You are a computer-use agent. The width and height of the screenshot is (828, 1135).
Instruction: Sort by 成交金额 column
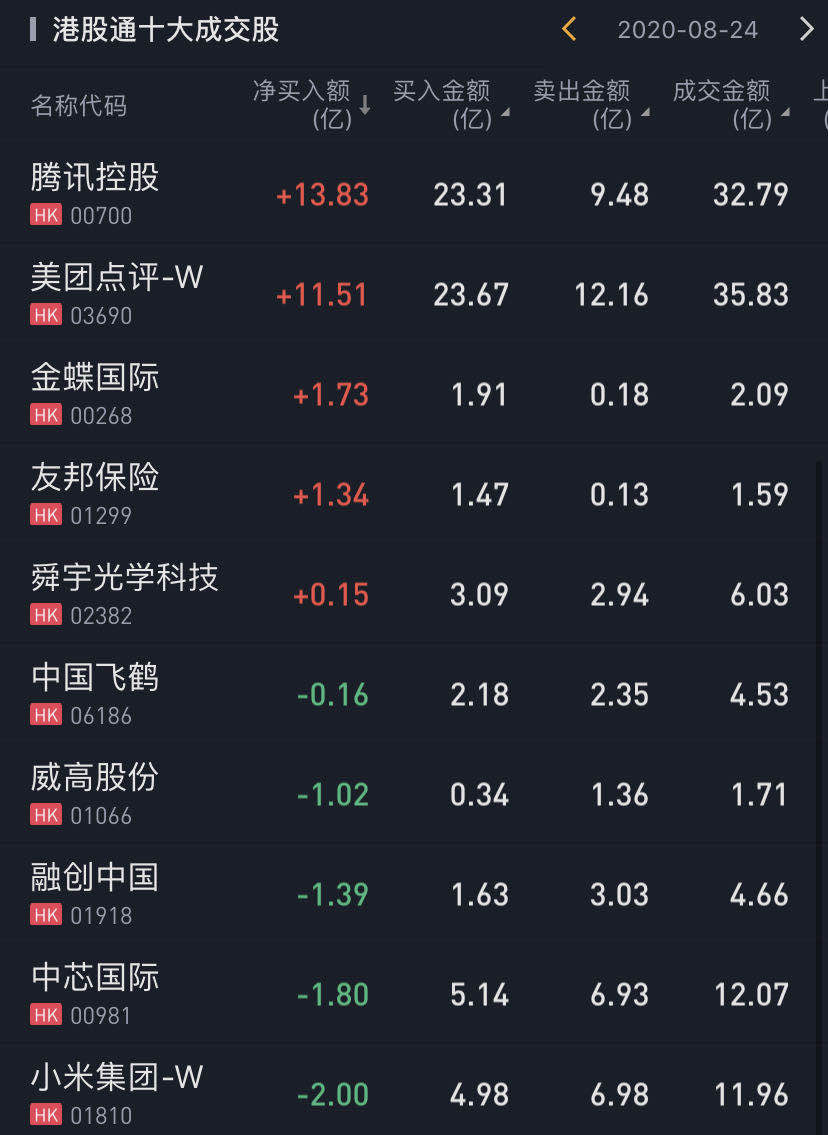coord(730,104)
